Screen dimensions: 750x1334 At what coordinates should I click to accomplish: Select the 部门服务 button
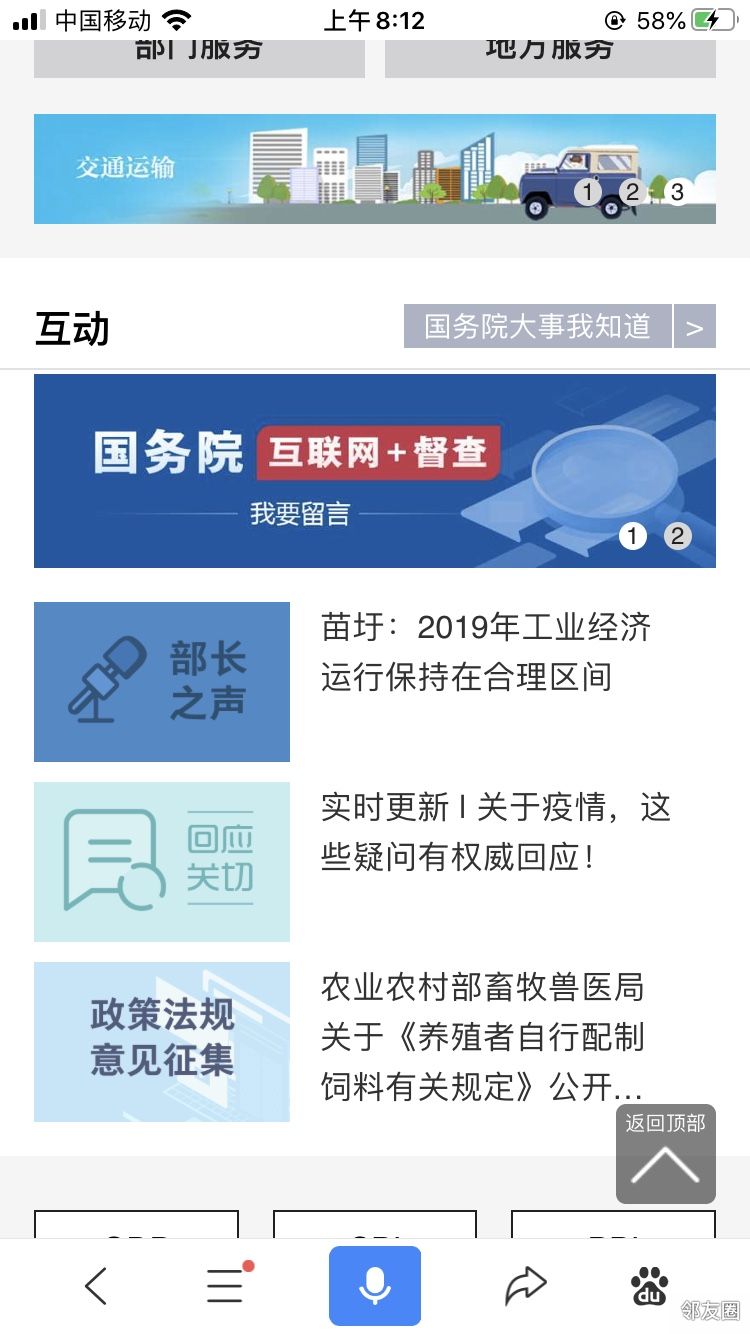click(x=199, y=59)
